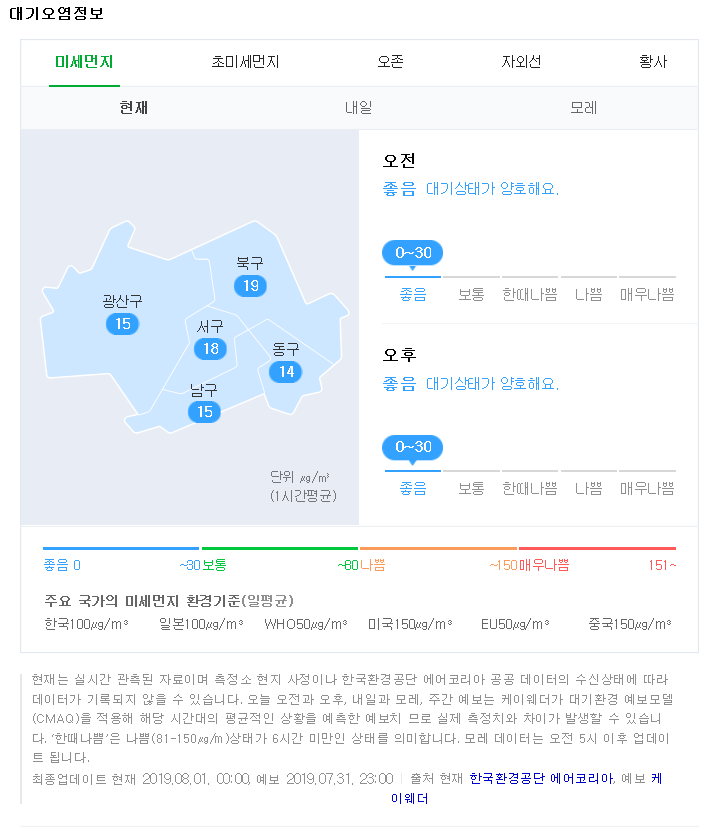The width and height of the screenshot is (704, 833).
Task: Select 북구 district on the map
Action: click(250, 276)
